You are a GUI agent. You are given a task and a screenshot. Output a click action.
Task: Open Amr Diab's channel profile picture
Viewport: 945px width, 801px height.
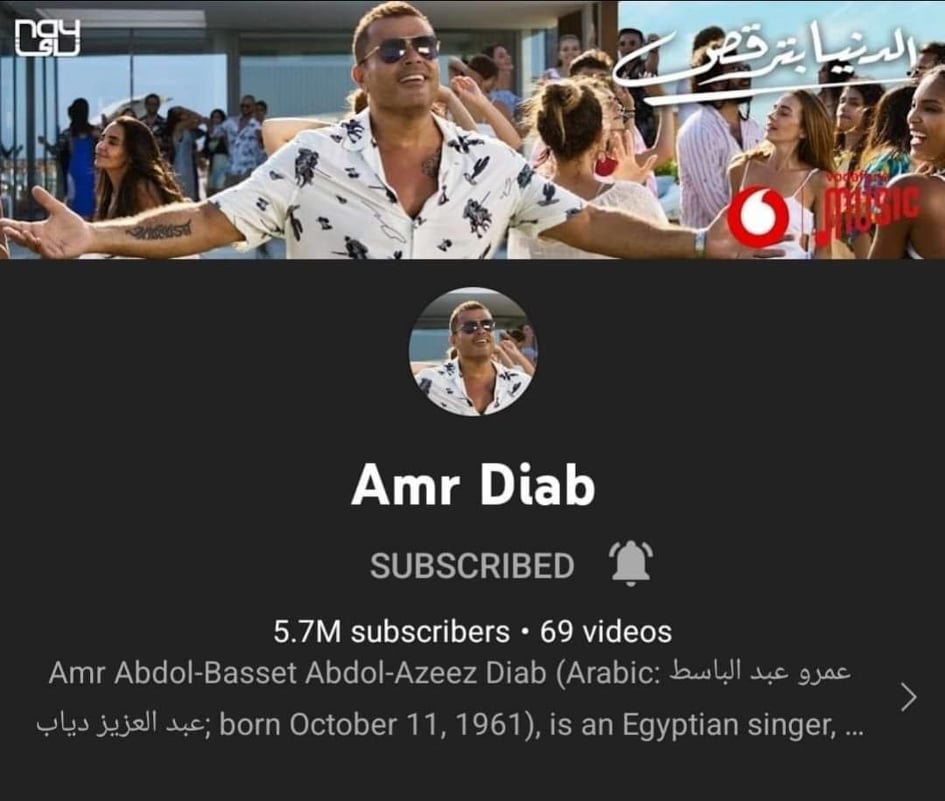click(472, 352)
